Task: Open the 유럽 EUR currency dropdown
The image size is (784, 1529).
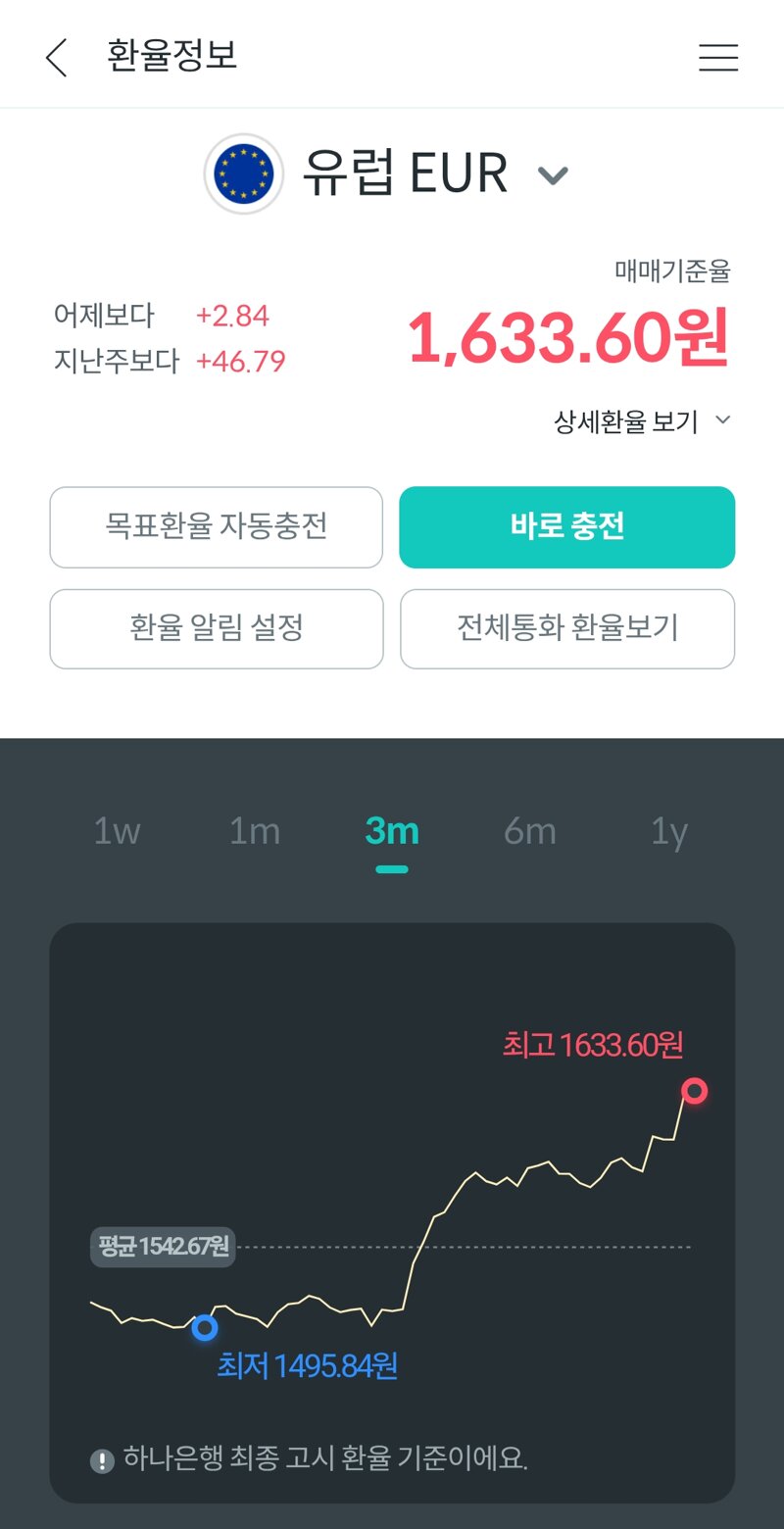Action: pos(552,175)
